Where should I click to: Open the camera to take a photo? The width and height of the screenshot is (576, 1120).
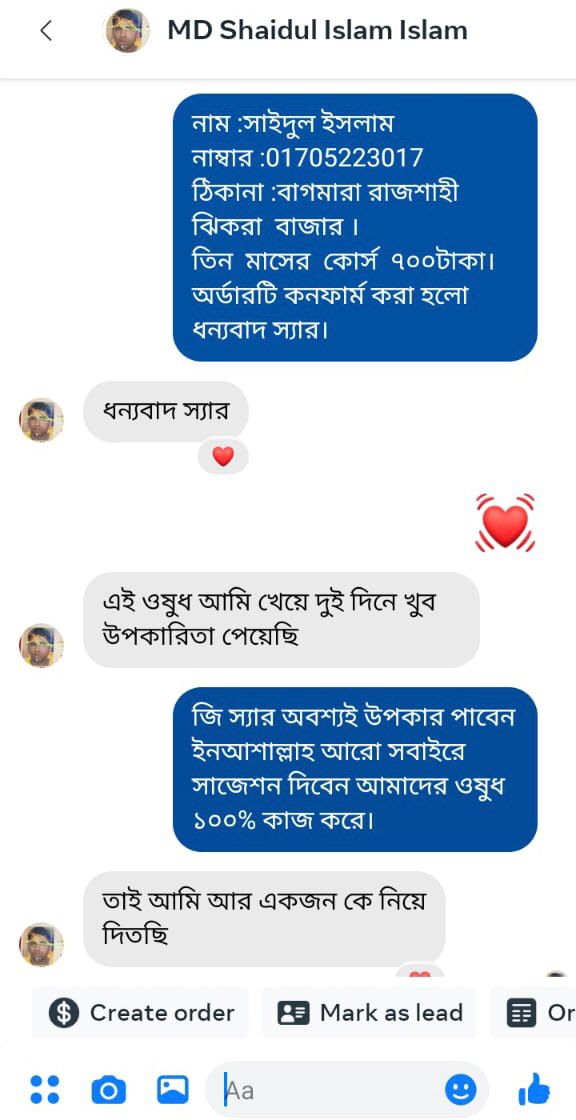(109, 1089)
